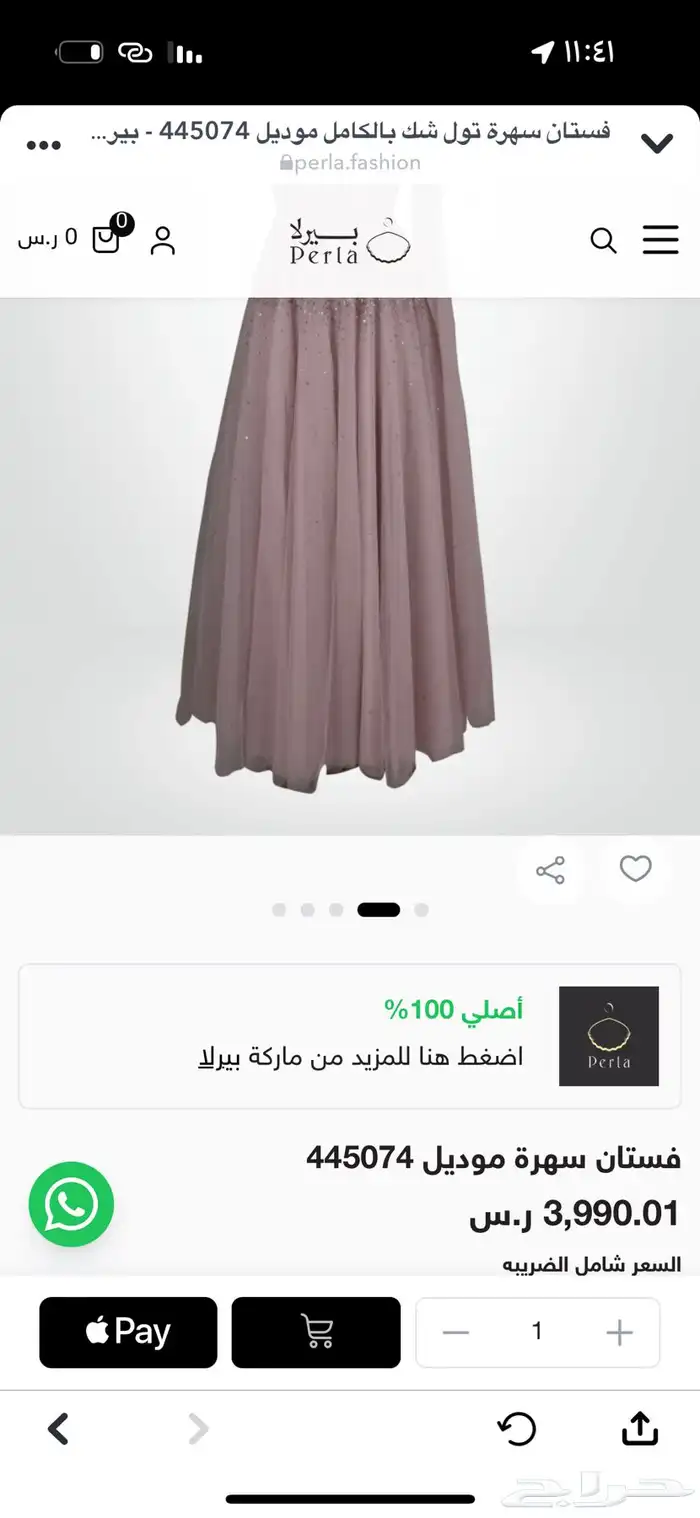
Task: Reload the page
Action: [517, 1429]
